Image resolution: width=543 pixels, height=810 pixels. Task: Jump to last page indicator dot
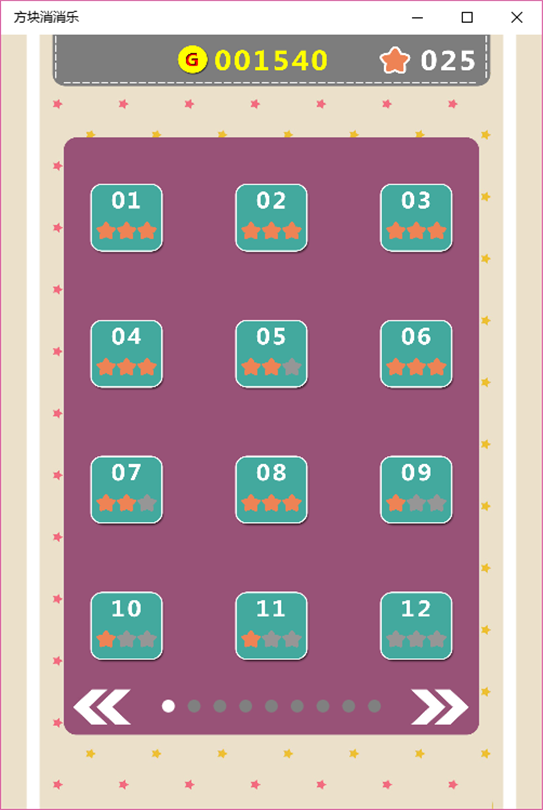(375, 706)
